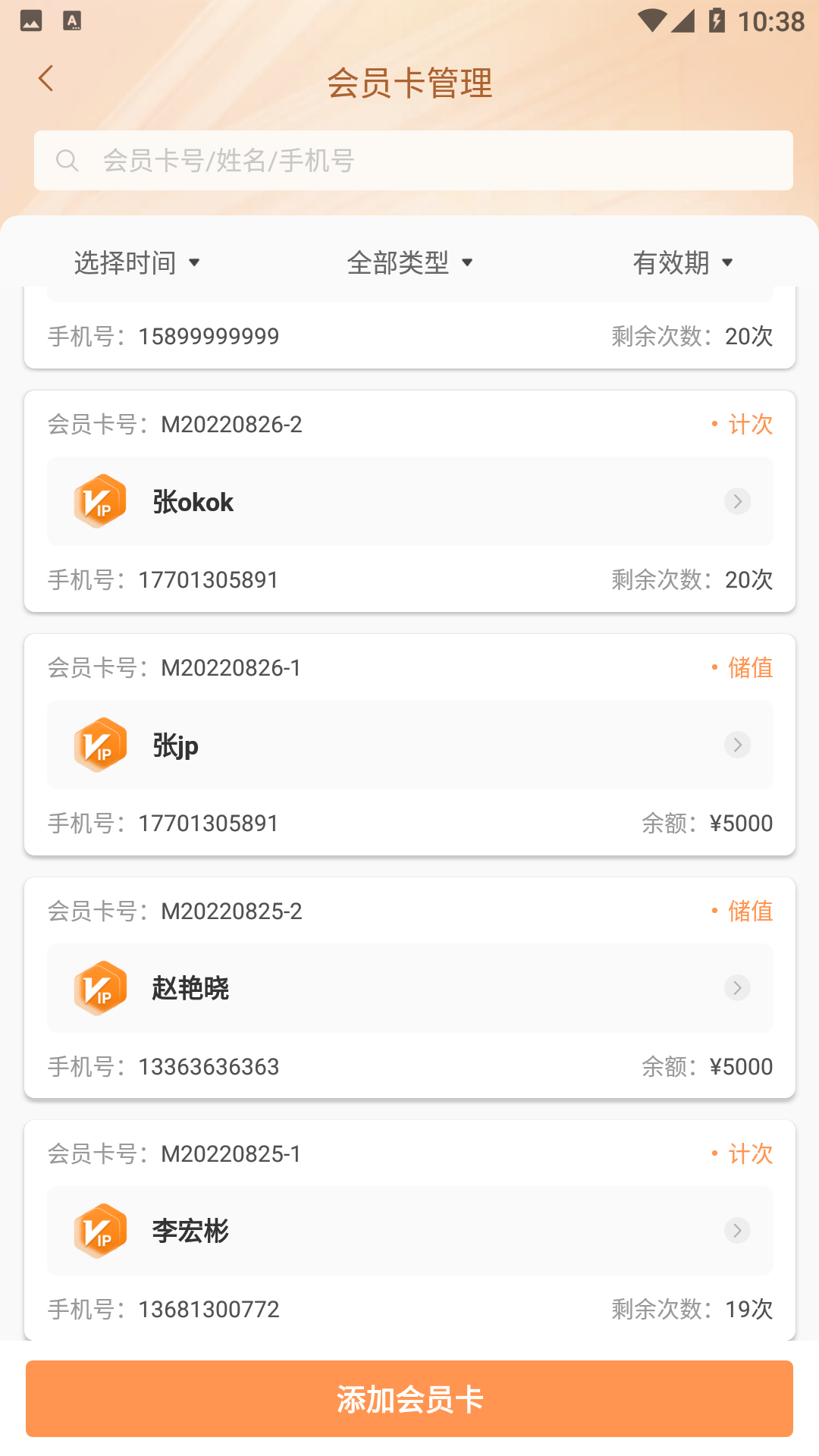Open 赵艳晓's member card details
Screen dimensions: 819x1456
409,988
